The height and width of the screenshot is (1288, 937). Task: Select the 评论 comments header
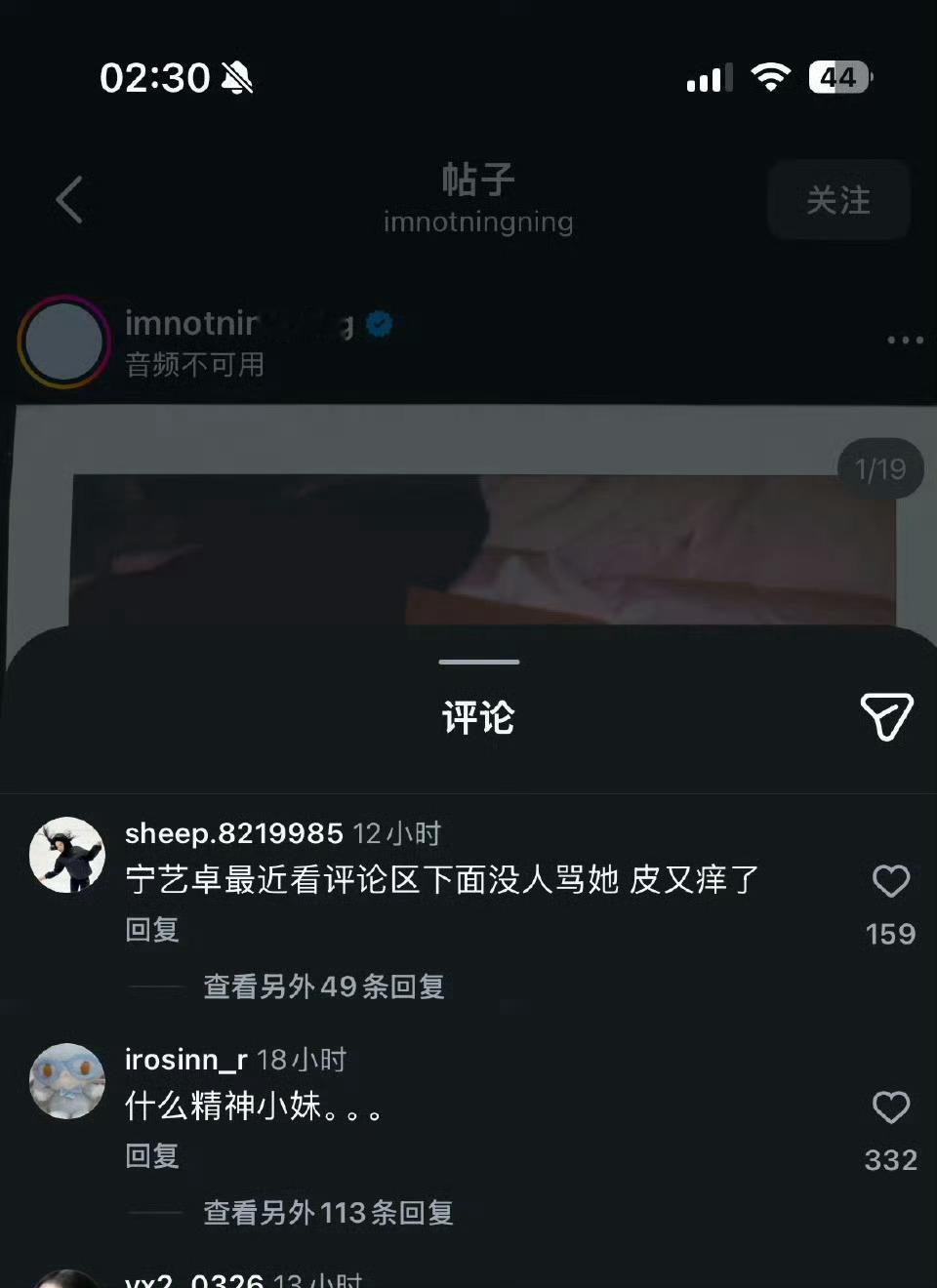tap(478, 717)
